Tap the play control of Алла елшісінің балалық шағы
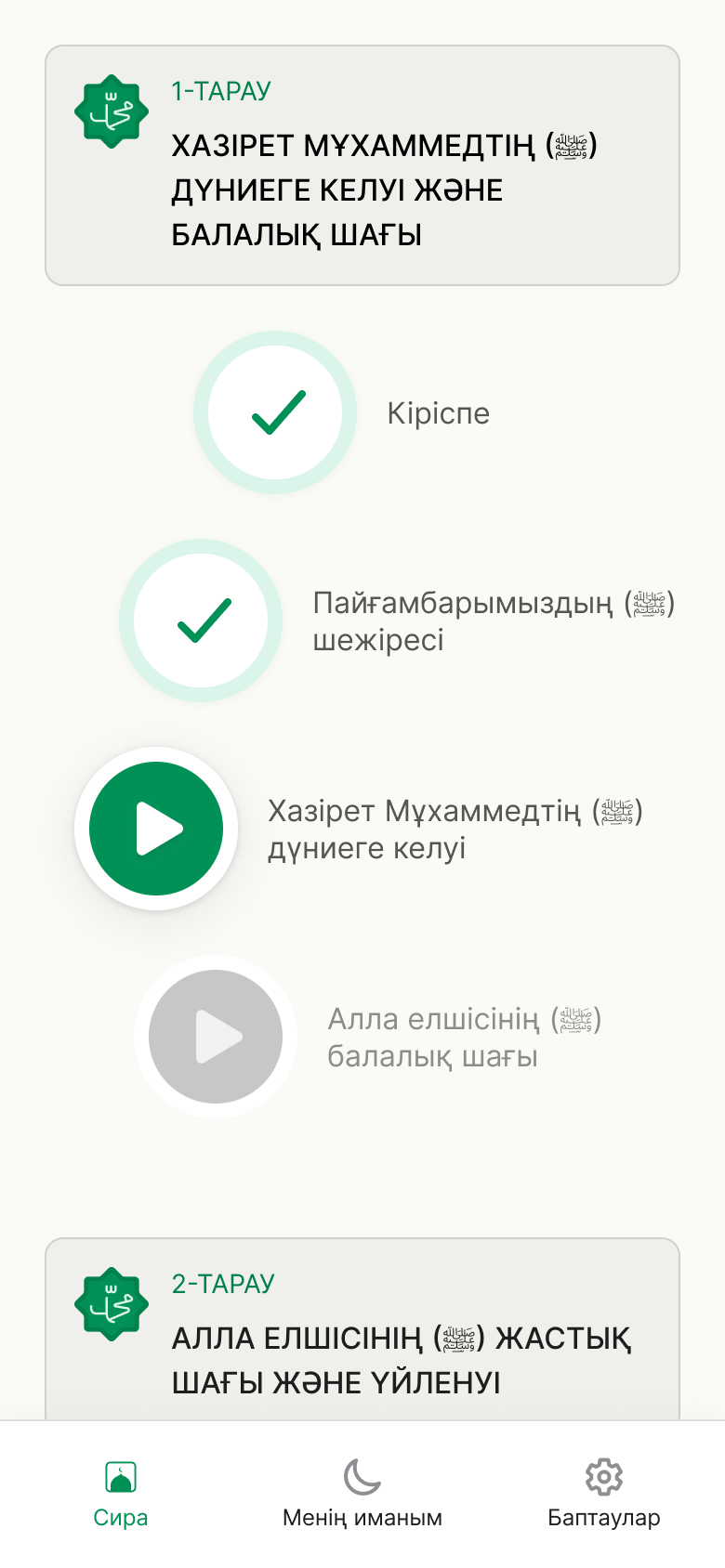Viewport: 725px width, 1568px height. 215,1037
